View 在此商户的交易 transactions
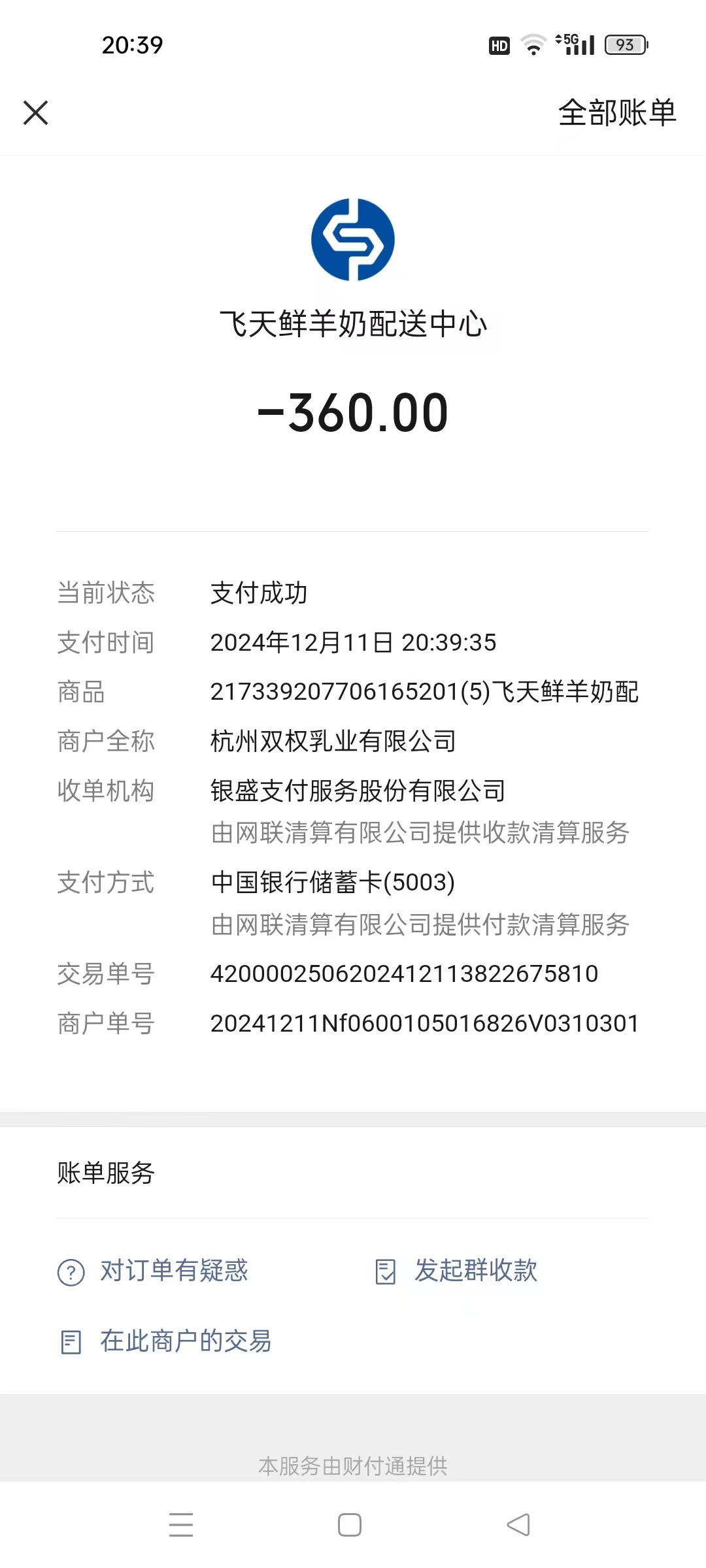Image resolution: width=706 pixels, height=1568 pixels. tap(166, 1341)
